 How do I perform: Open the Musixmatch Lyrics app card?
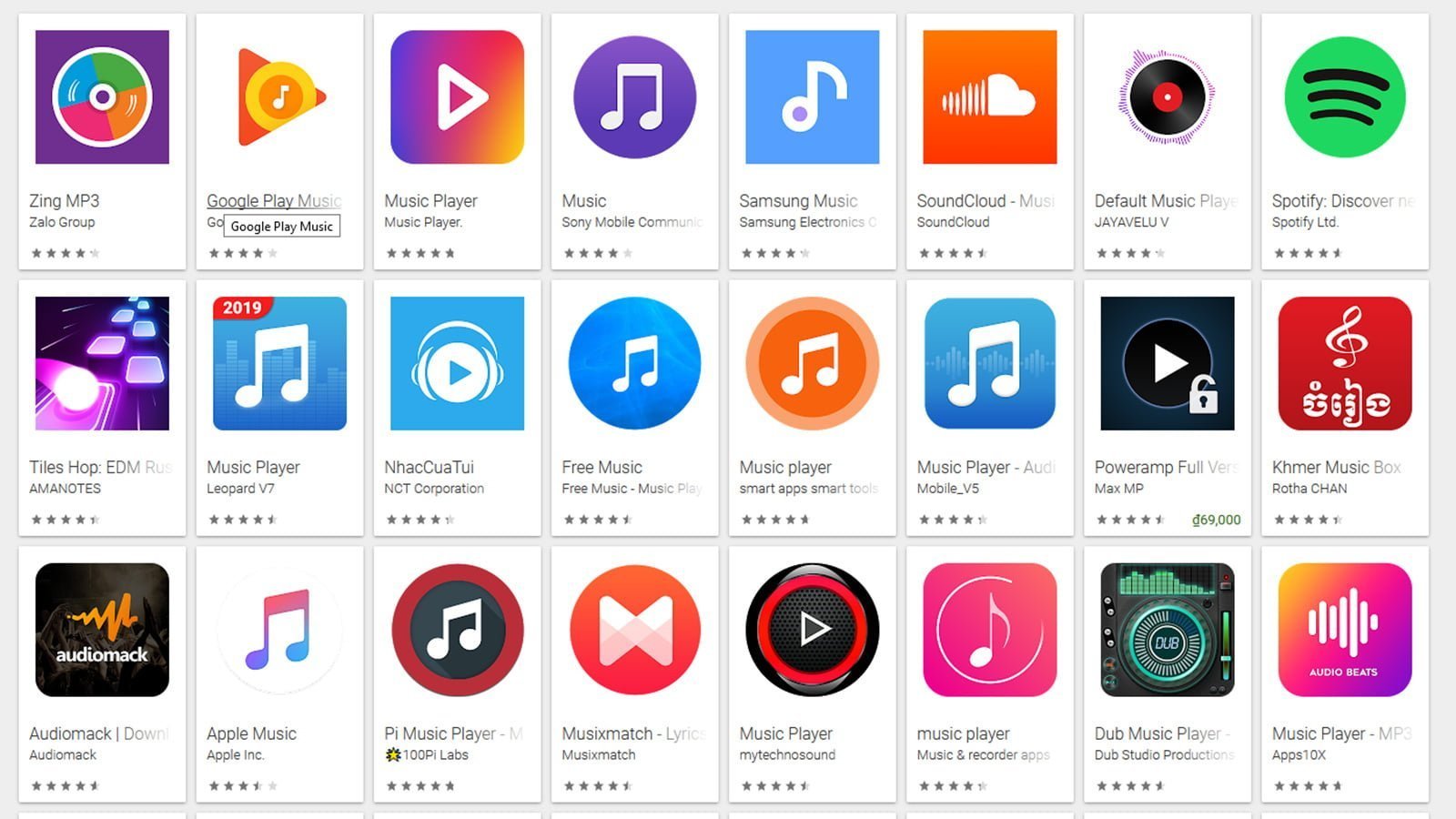[x=634, y=630]
